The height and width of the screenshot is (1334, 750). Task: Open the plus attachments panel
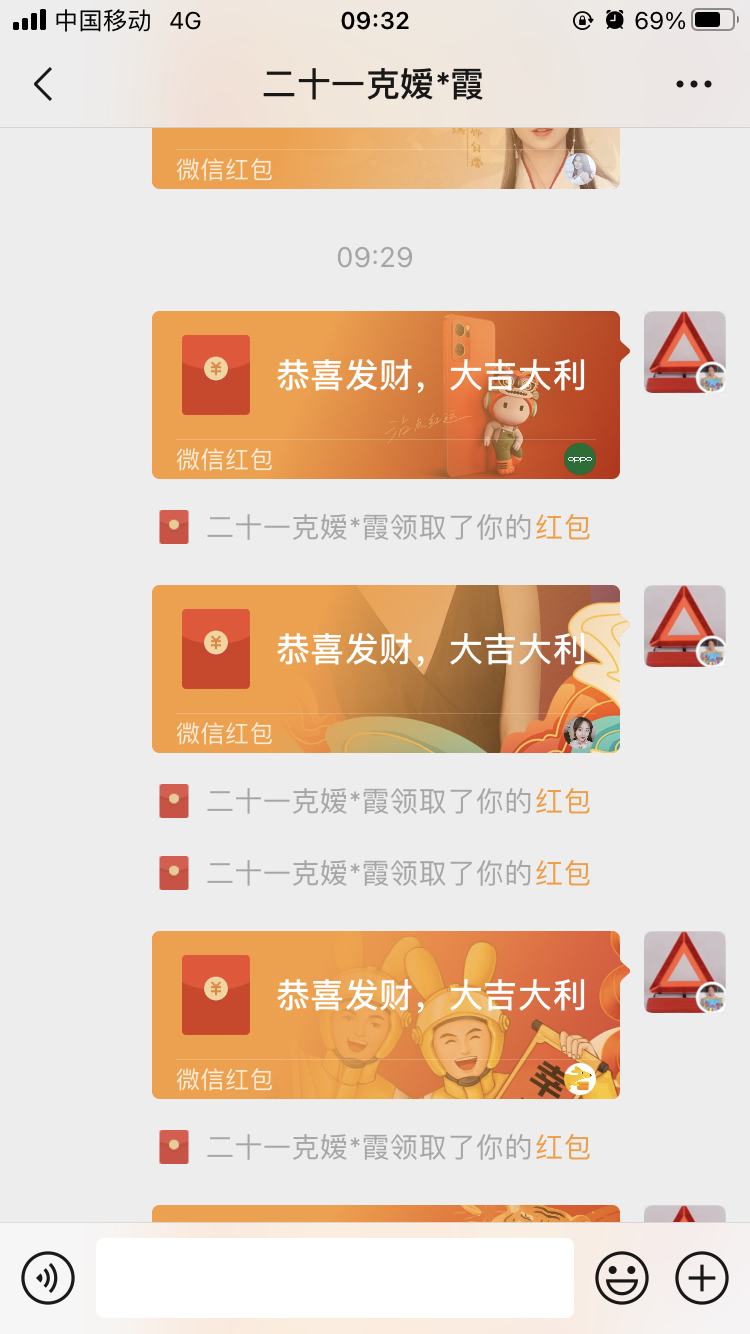[702, 1277]
